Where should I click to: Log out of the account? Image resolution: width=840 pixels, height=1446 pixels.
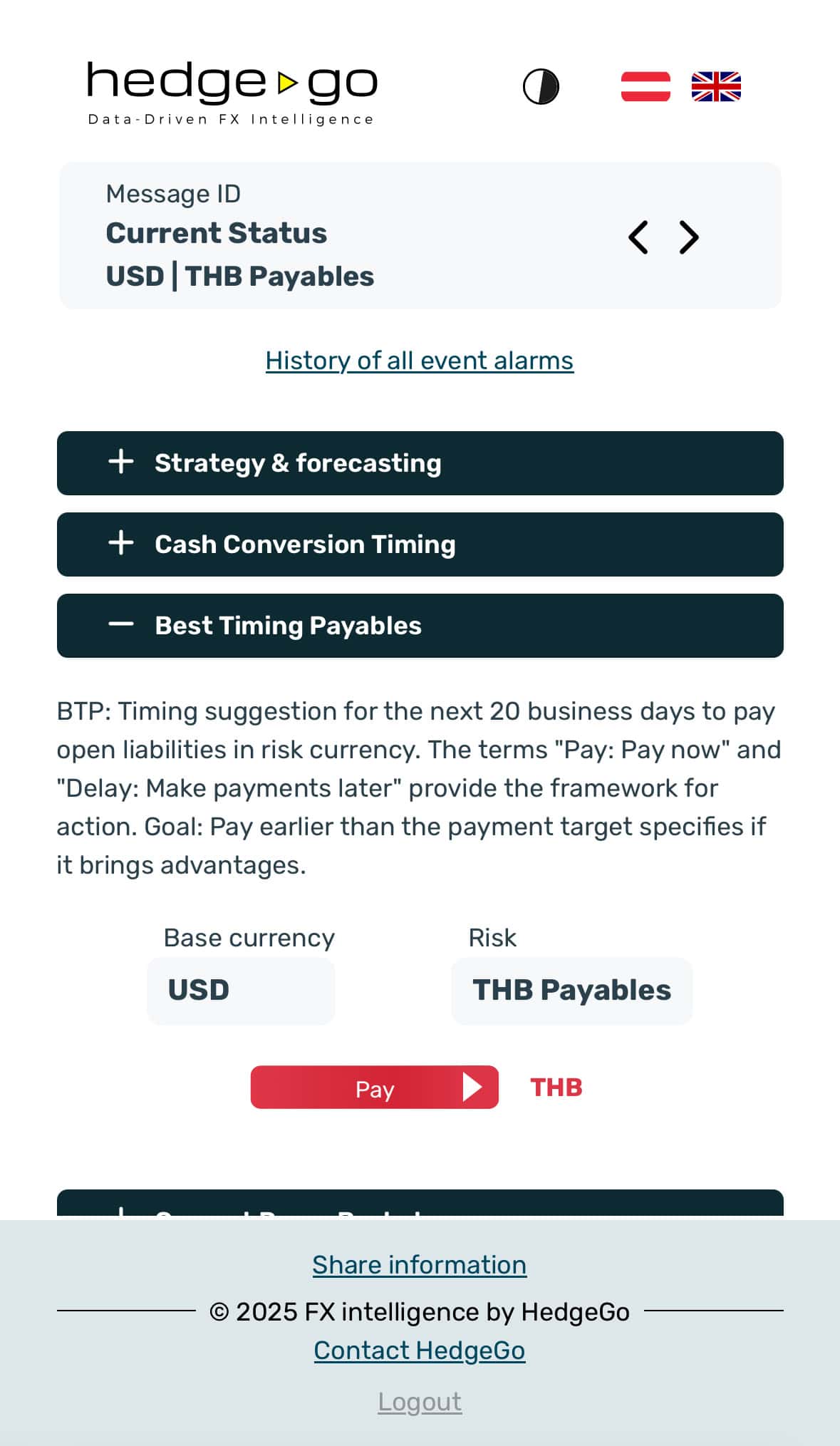coord(419,1402)
